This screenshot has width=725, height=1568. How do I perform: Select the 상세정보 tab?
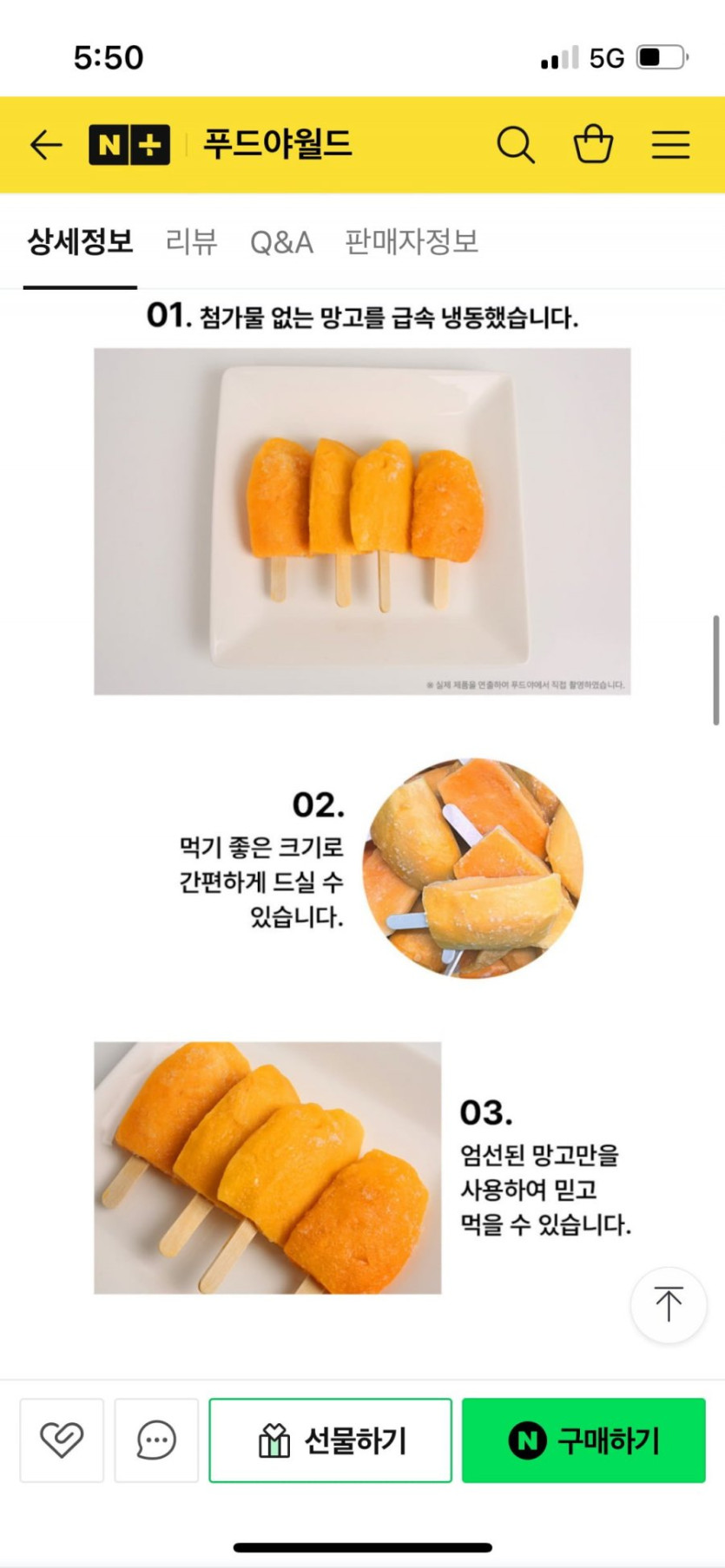point(80,241)
